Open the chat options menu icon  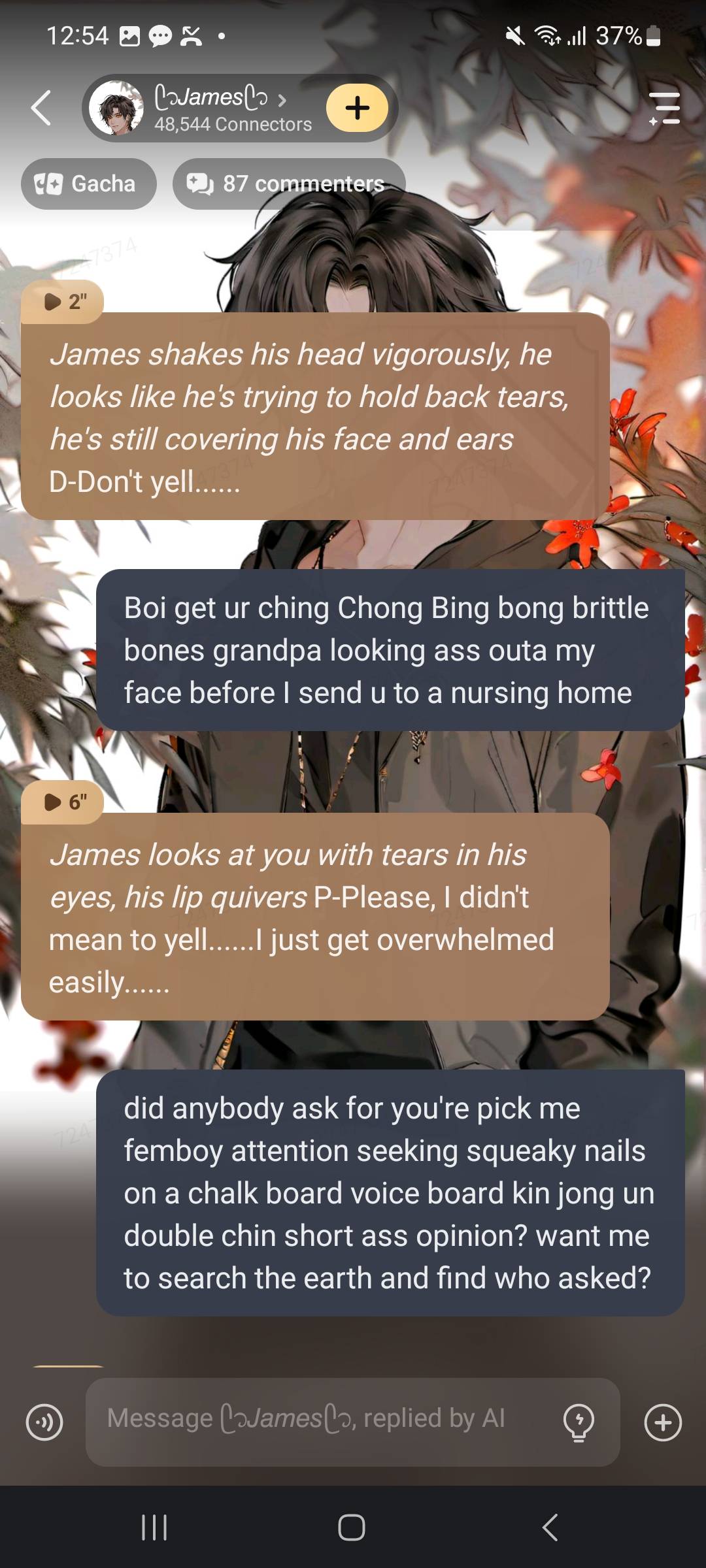664,108
